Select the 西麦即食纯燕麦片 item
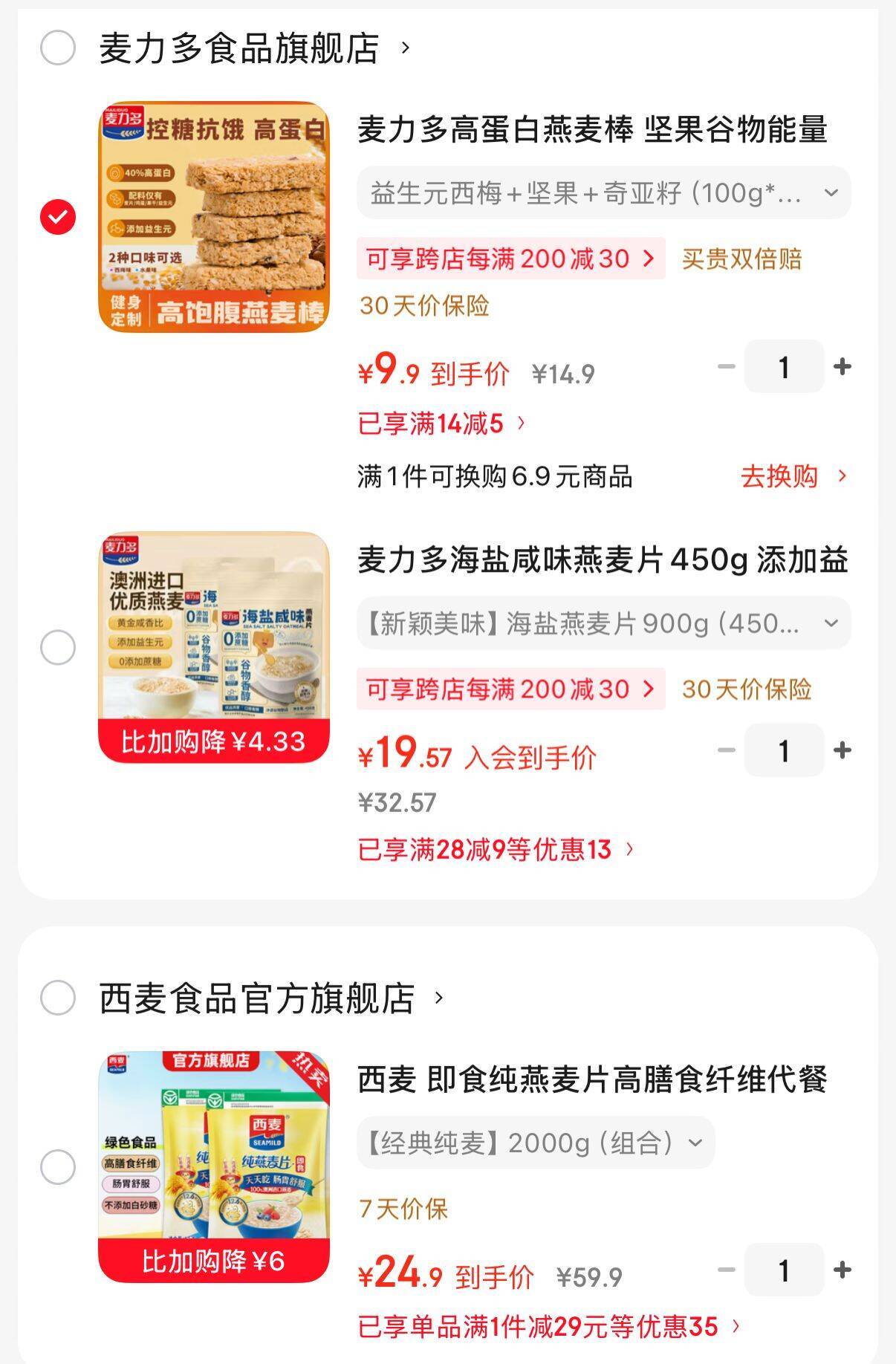 (x=57, y=1167)
